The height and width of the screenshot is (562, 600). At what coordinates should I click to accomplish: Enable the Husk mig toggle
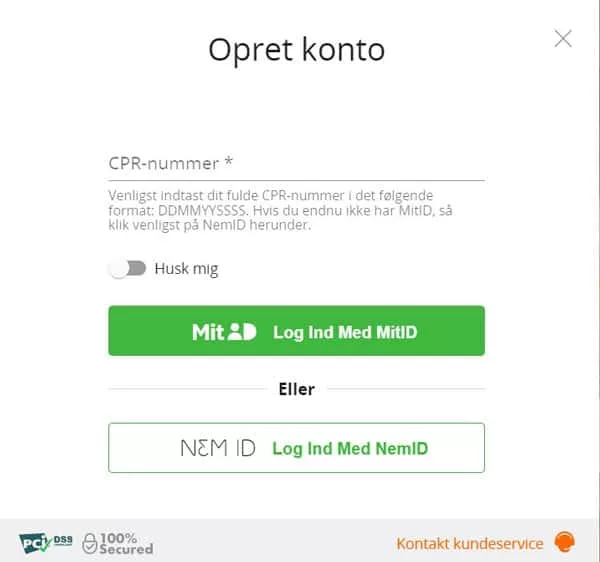point(128,268)
